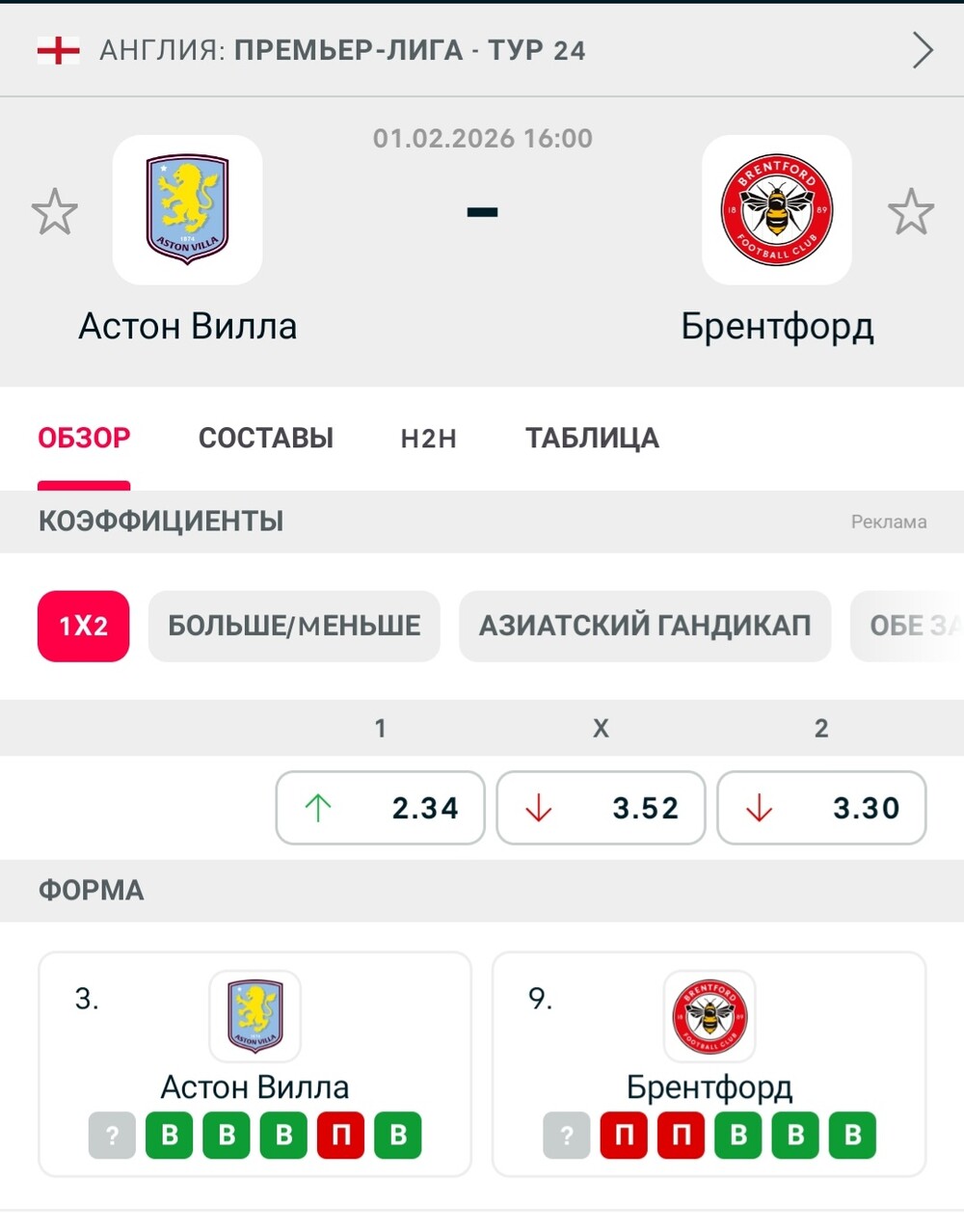This screenshot has height=1232, width=964.
Task: Tap the 3.52 draw odds
Action: pos(601,808)
